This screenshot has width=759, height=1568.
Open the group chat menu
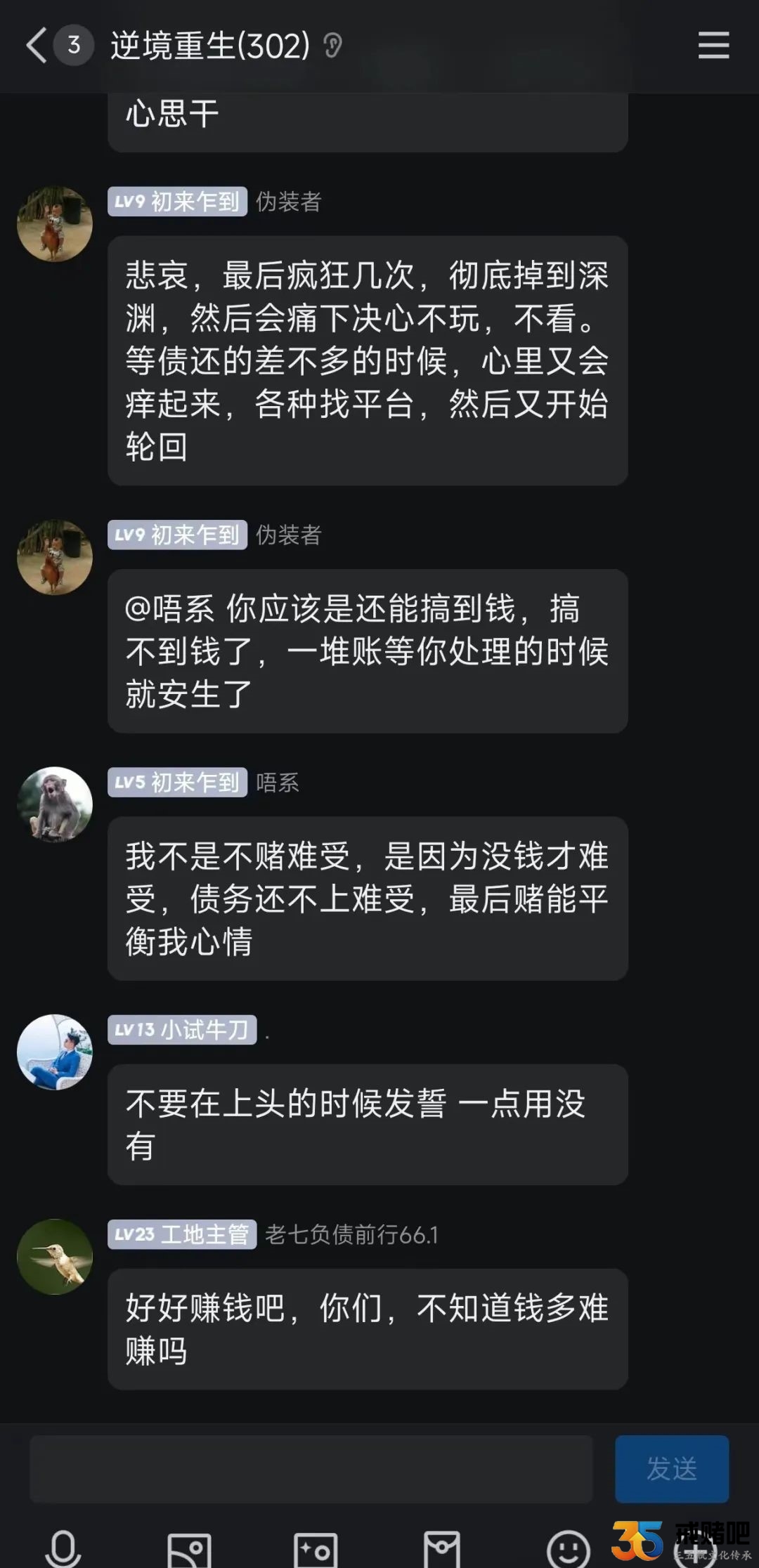point(713,45)
